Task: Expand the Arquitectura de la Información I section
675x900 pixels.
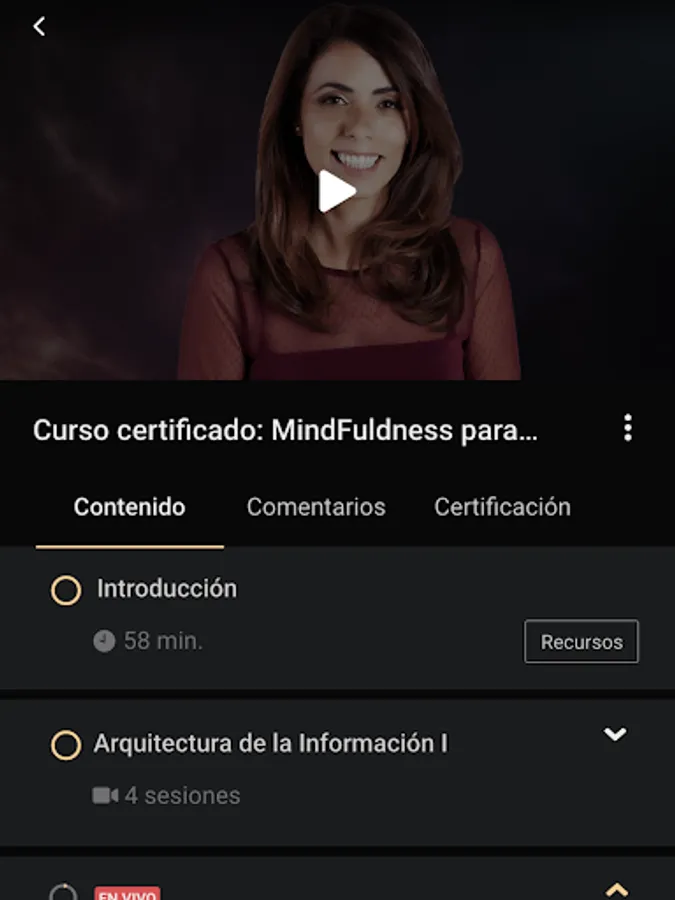Action: pyautogui.click(x=615, y=735)
